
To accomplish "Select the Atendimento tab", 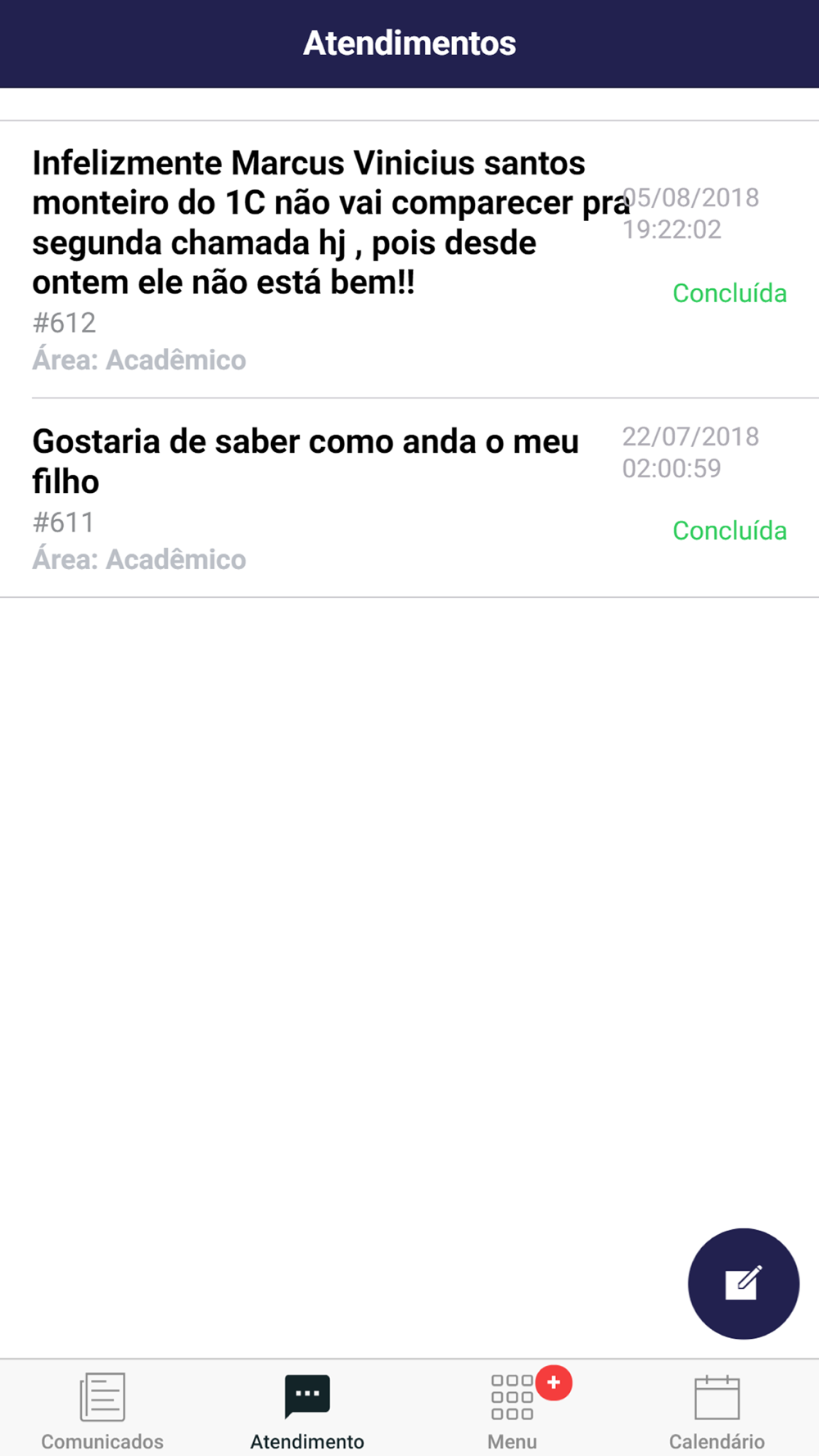I will pyautogui.click(x=307, y=1410).
